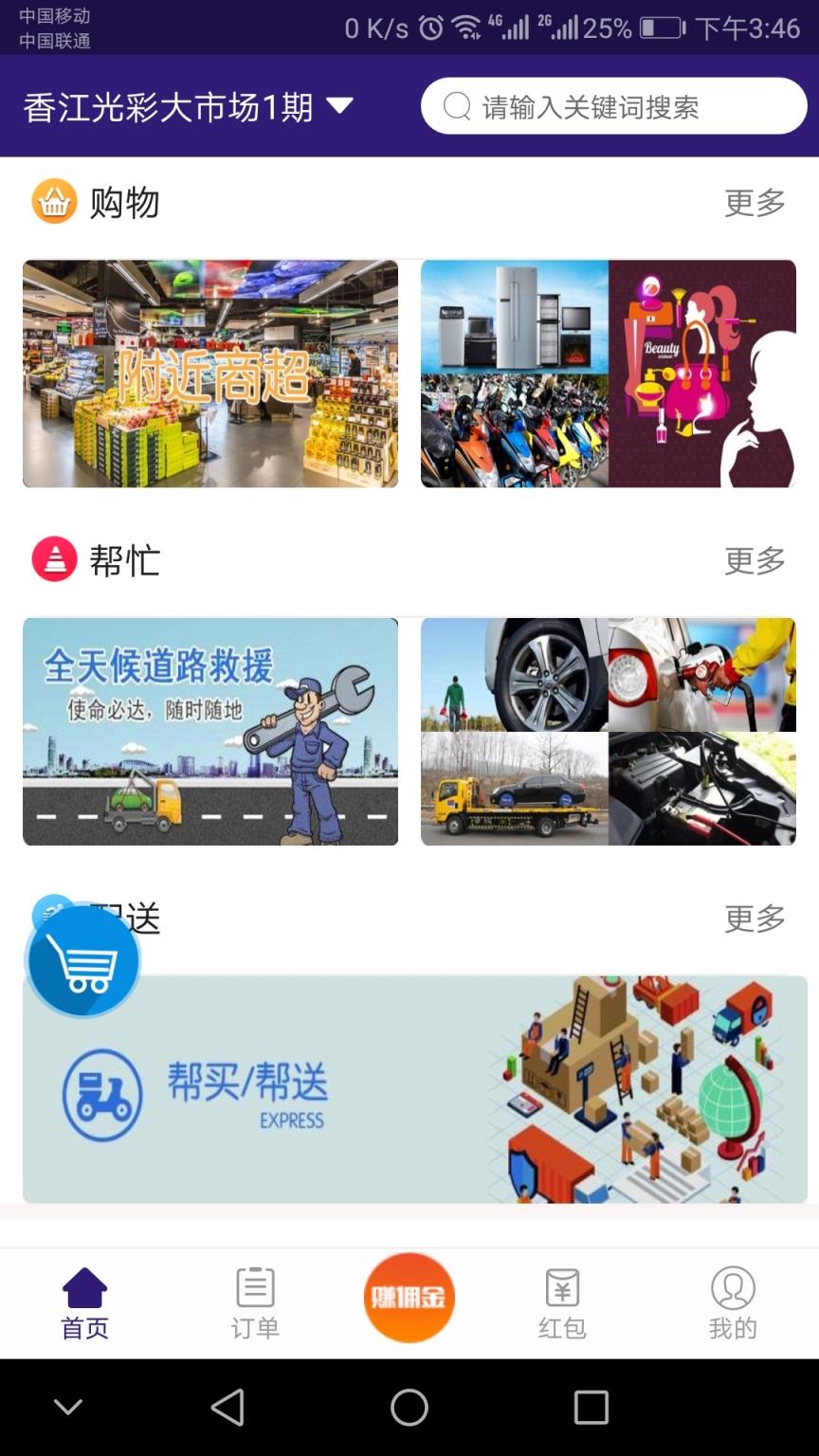
Task: View more in the 帮忙 section
Action: click(755, 561)
